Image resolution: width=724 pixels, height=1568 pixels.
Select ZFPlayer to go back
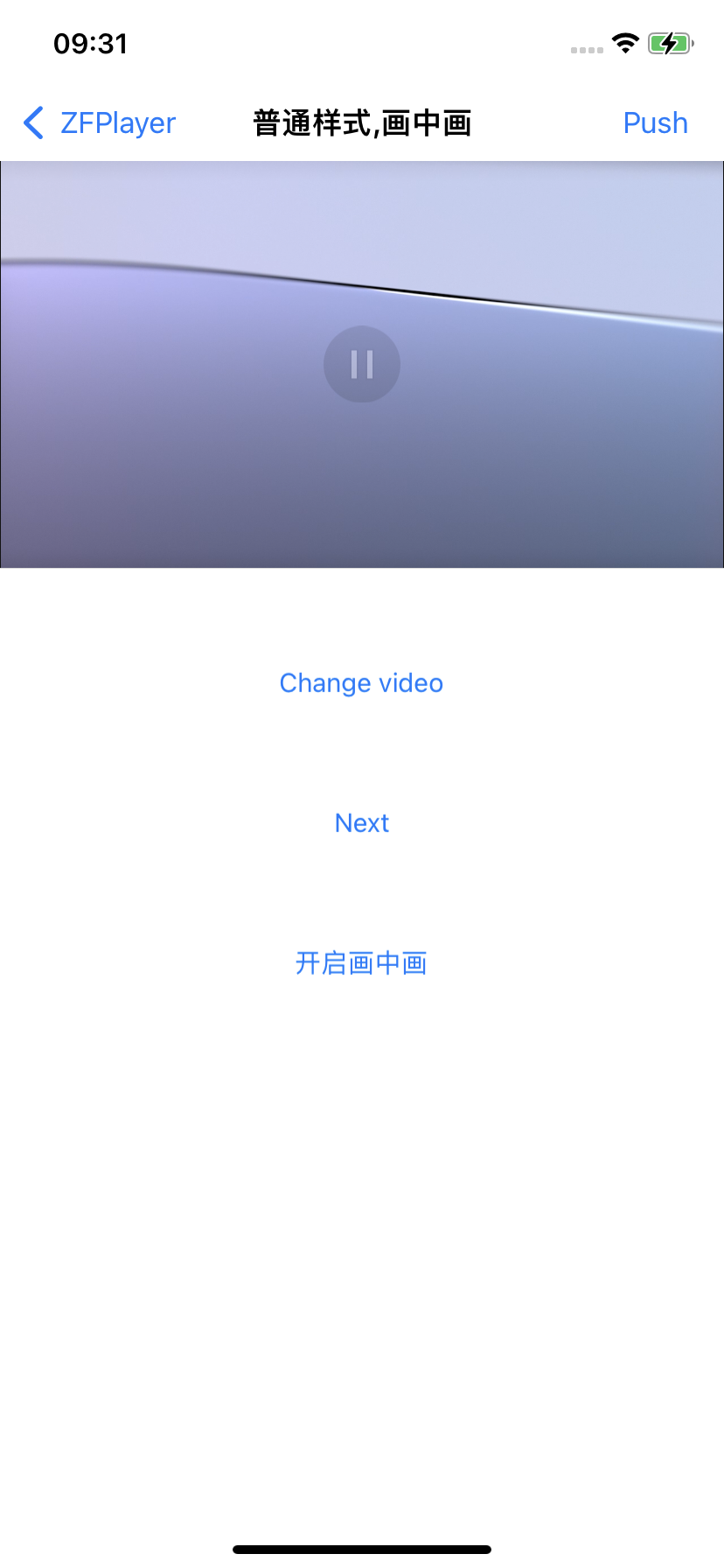click(x=114, y=122)
